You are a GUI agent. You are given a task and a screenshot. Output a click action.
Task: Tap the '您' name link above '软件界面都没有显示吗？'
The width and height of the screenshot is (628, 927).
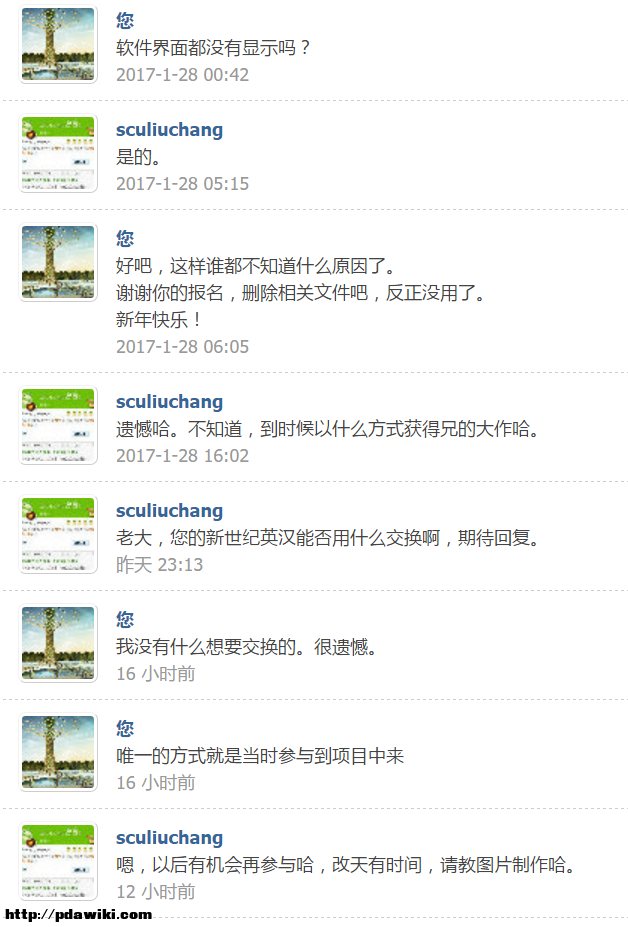point(125,21)
